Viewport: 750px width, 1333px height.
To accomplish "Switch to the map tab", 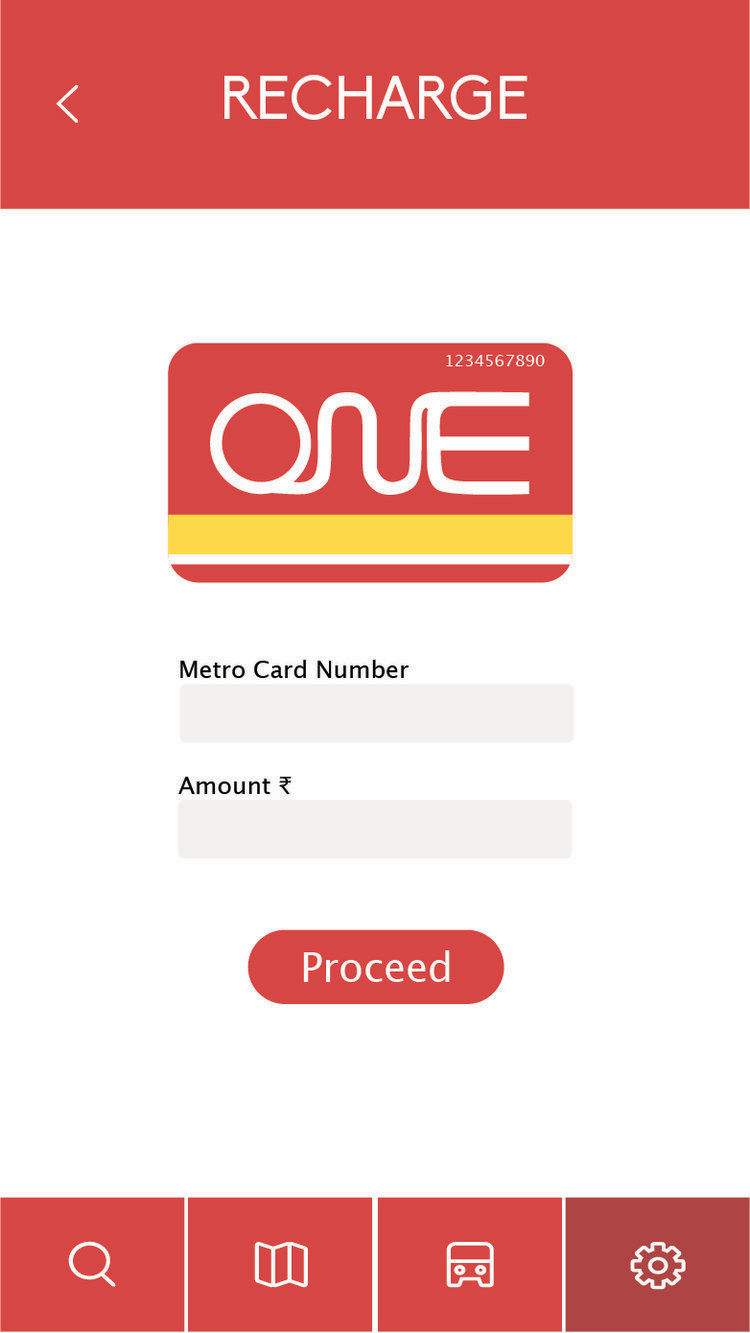I will point(280,1264).
